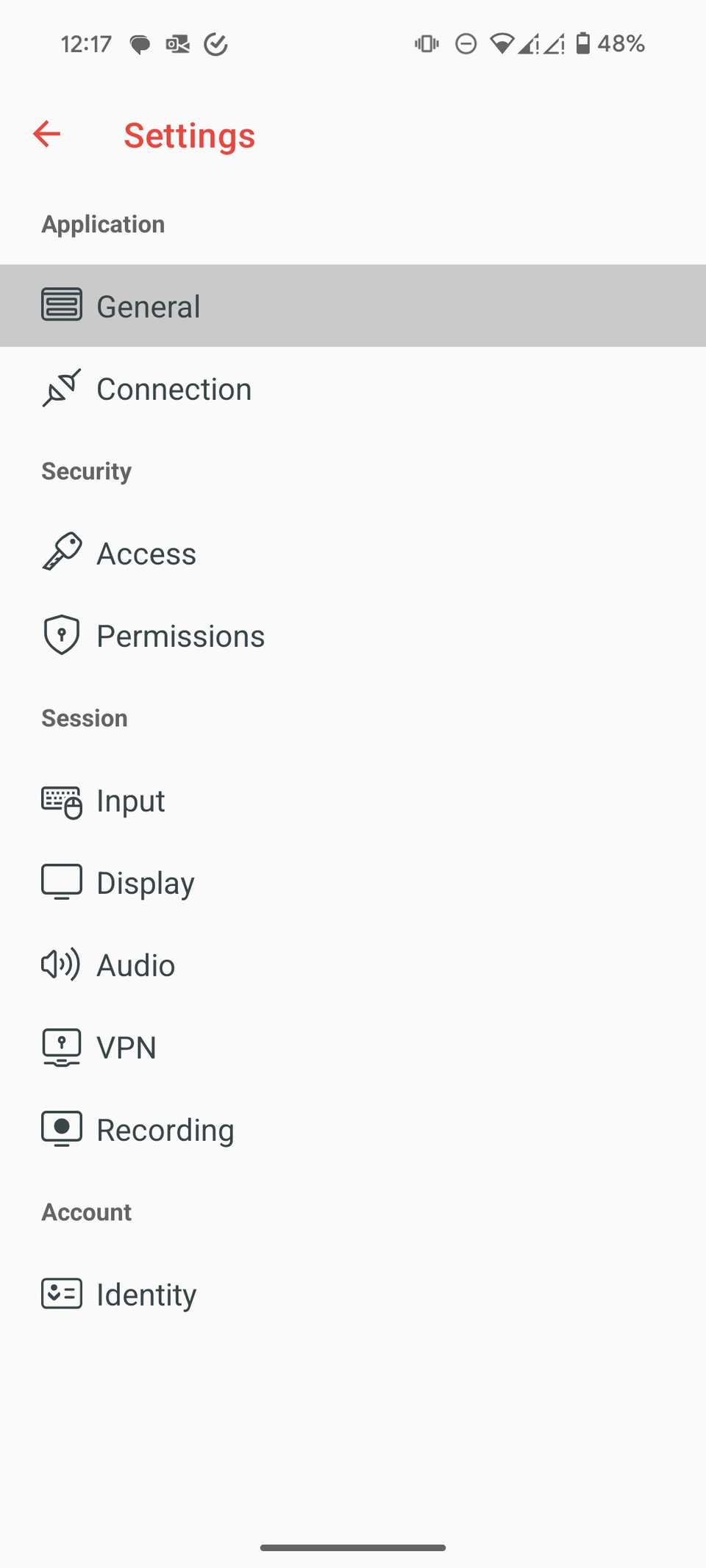The image size is (706, 1568).
Task: Tap the Access key icon
Action: [x=62, y=553]
